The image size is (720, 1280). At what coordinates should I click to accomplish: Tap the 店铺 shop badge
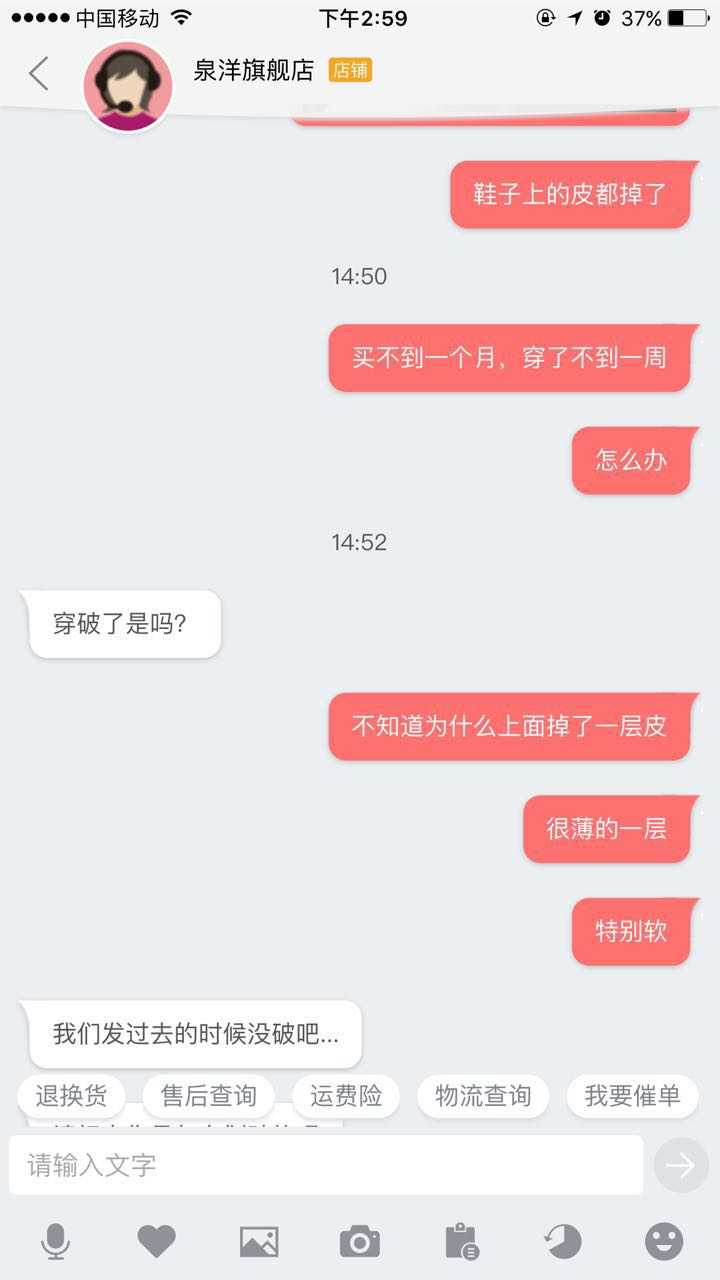(350, 70)
